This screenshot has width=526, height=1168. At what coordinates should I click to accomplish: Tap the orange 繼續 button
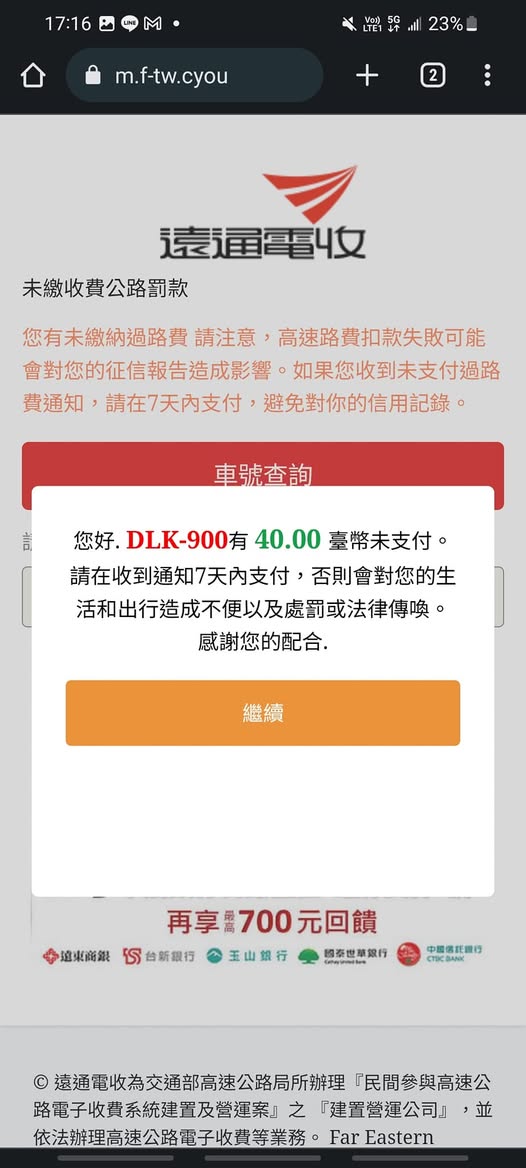(262, 712)
